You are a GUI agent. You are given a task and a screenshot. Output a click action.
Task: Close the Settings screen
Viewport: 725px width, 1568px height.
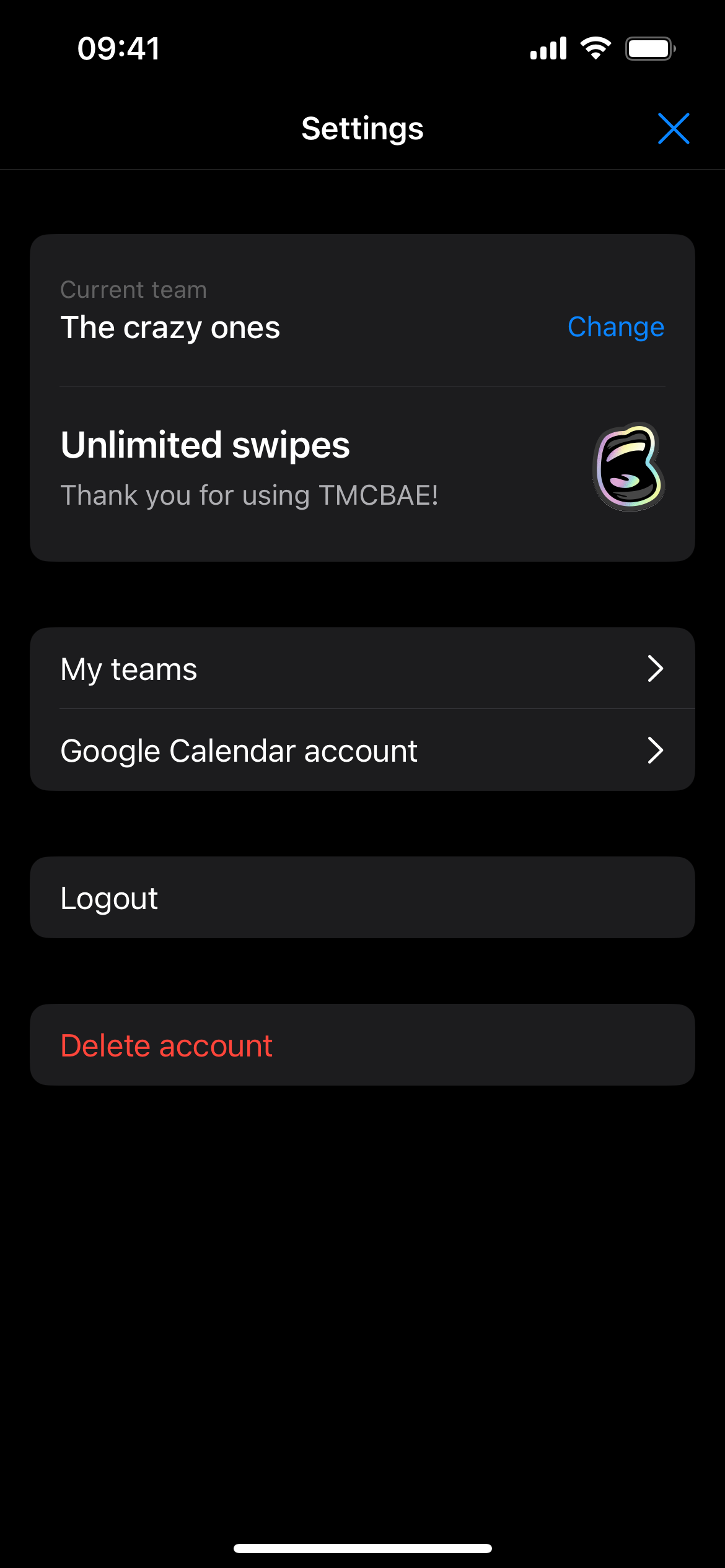coord(673,128)
